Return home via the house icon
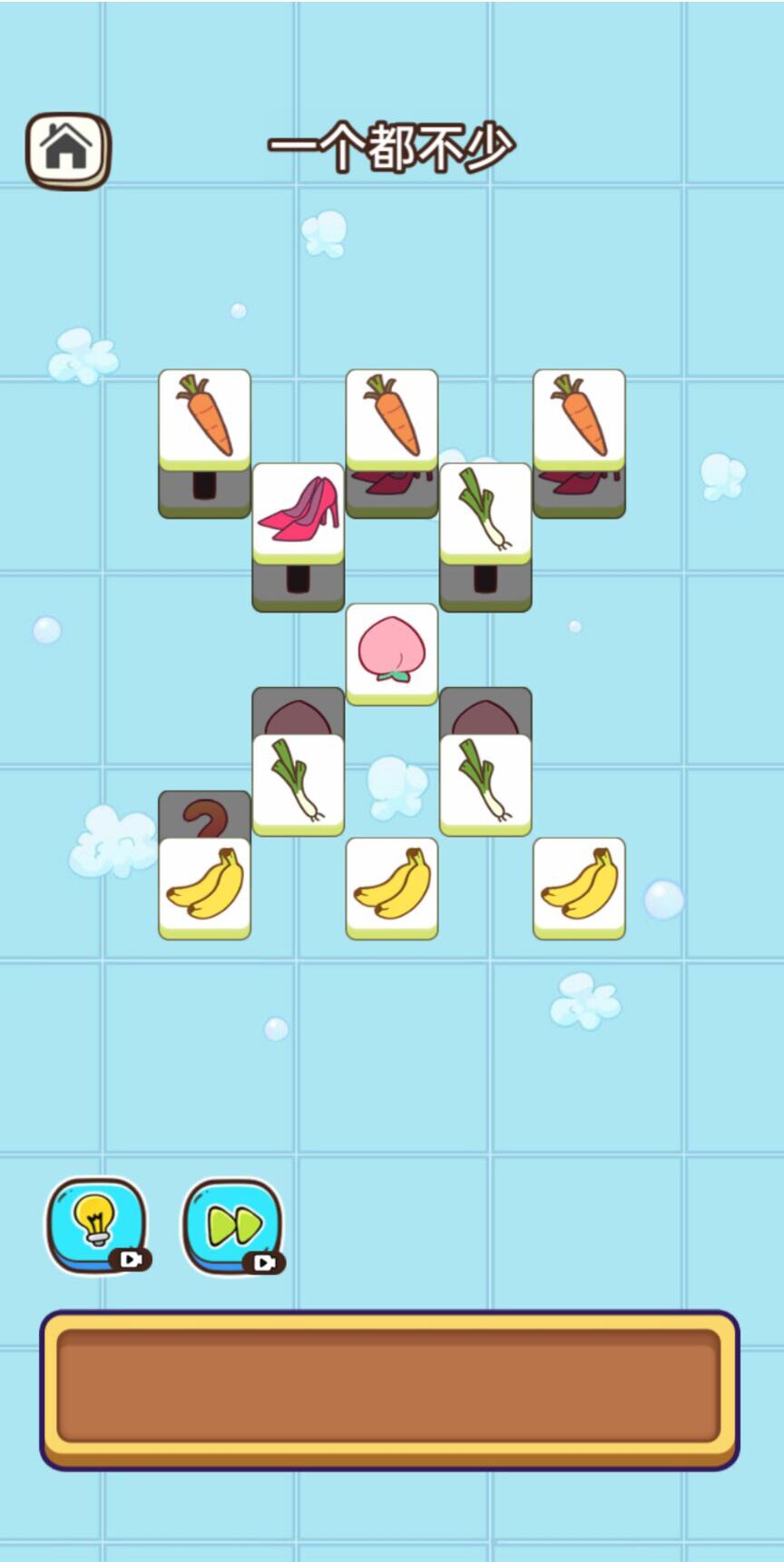This screenshot has height=1562, width=784. 66,146
